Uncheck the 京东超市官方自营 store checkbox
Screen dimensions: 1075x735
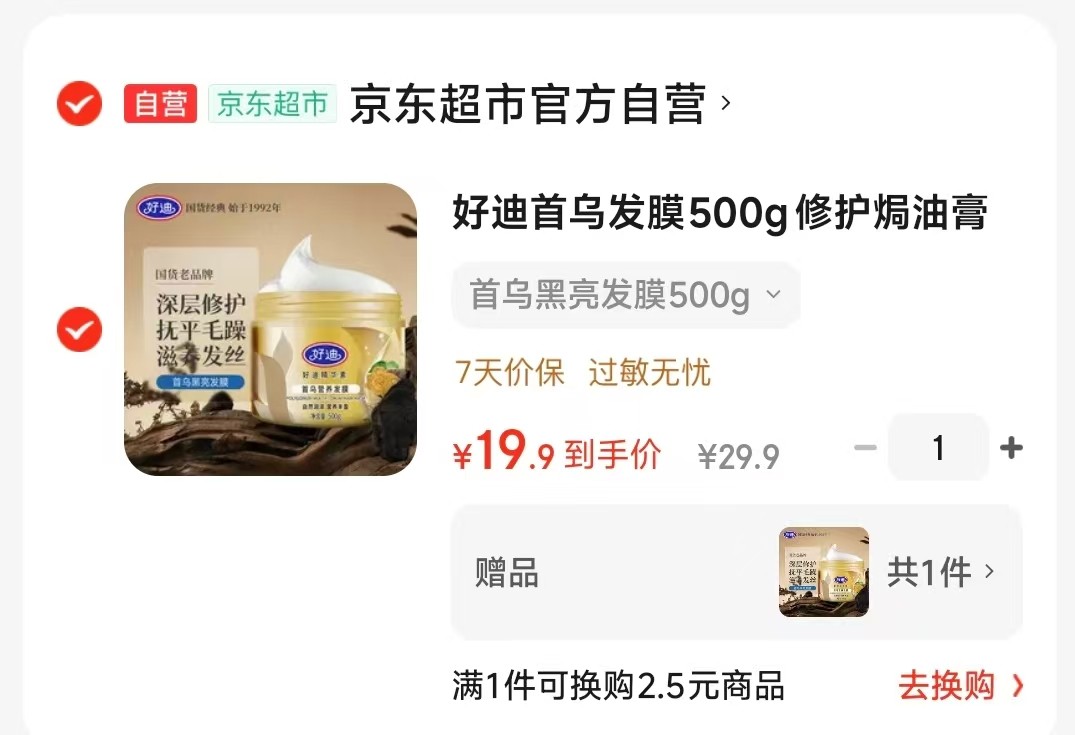click(79, 103)
